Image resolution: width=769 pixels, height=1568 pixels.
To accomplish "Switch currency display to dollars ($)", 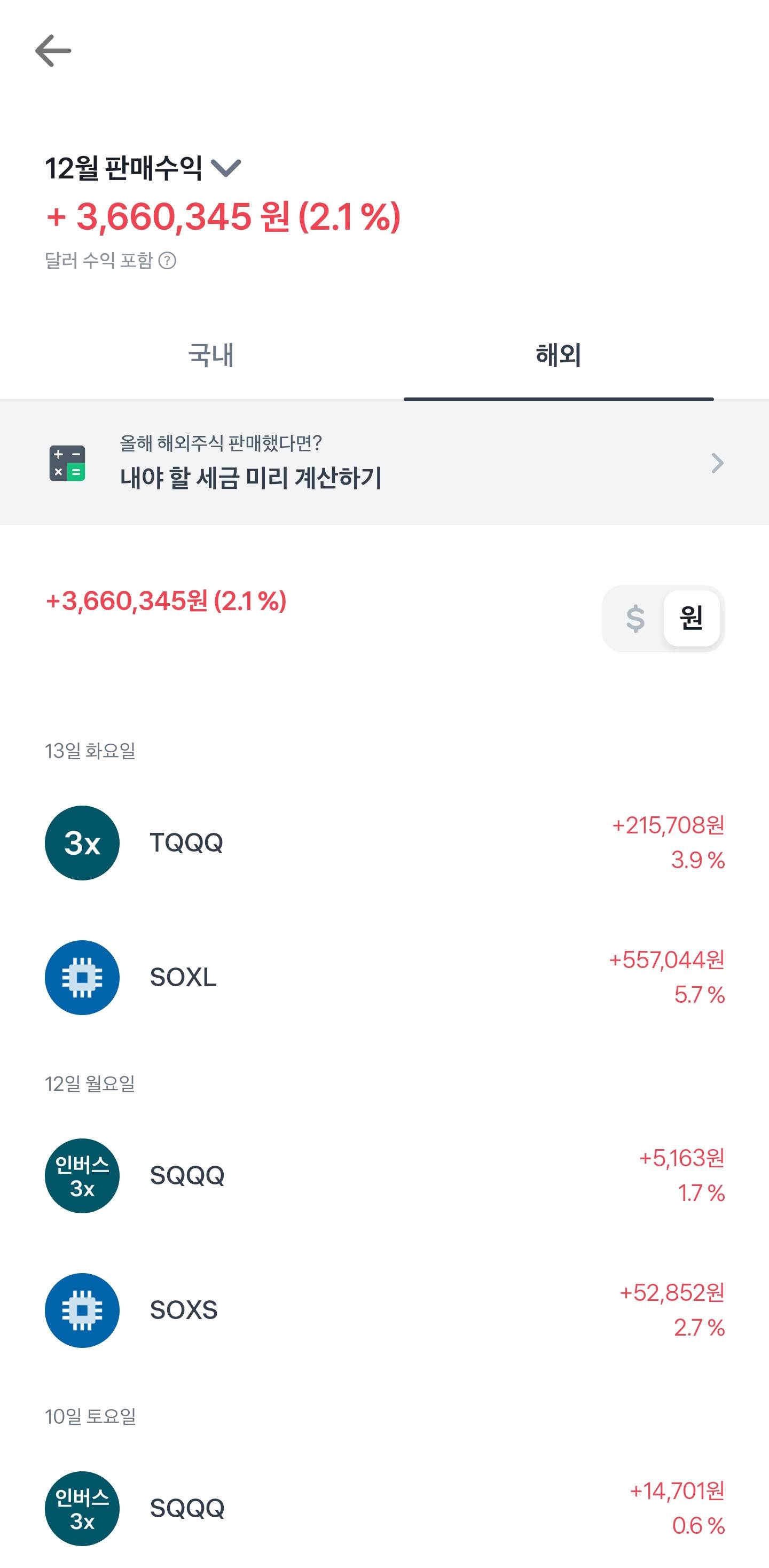I will click(634, 619).
